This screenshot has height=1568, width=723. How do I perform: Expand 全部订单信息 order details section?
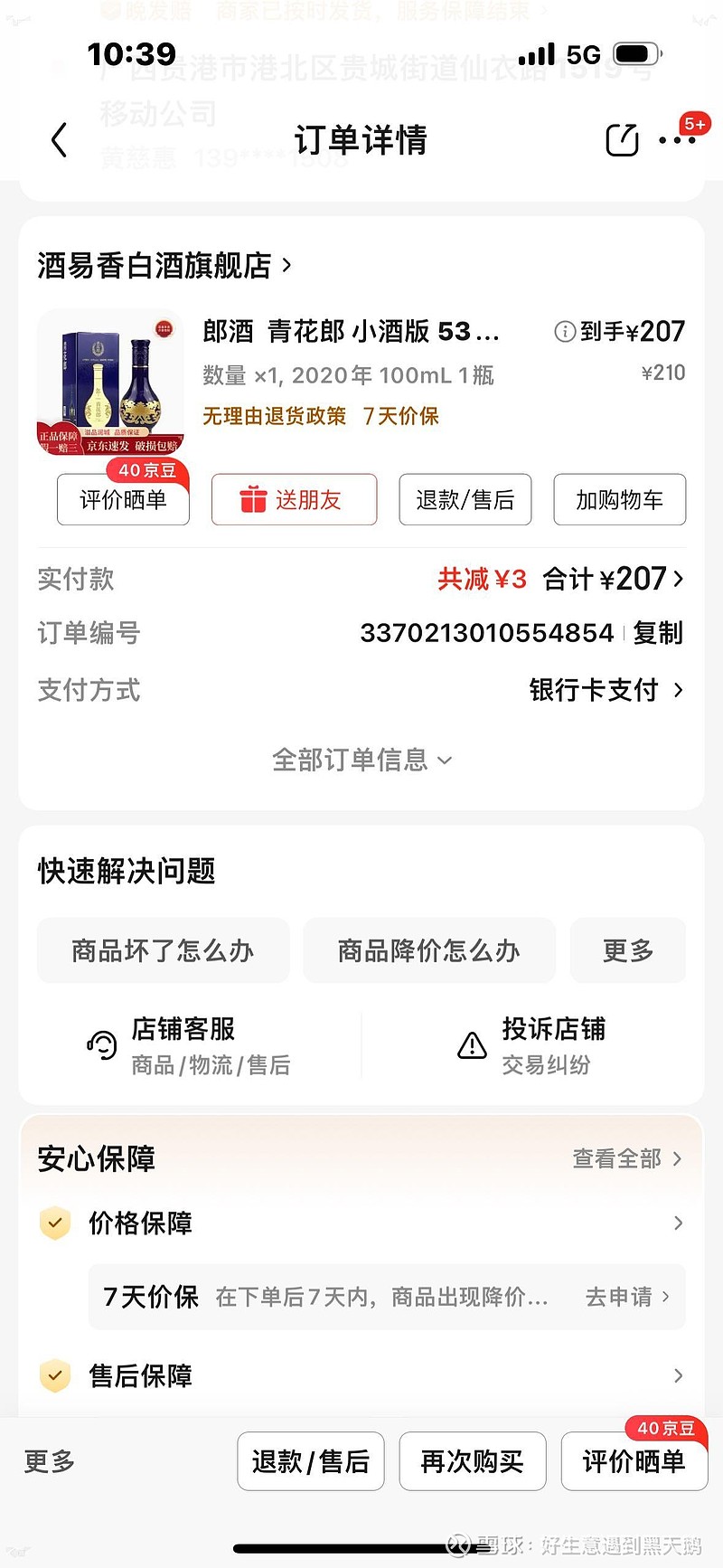[361, 760]
